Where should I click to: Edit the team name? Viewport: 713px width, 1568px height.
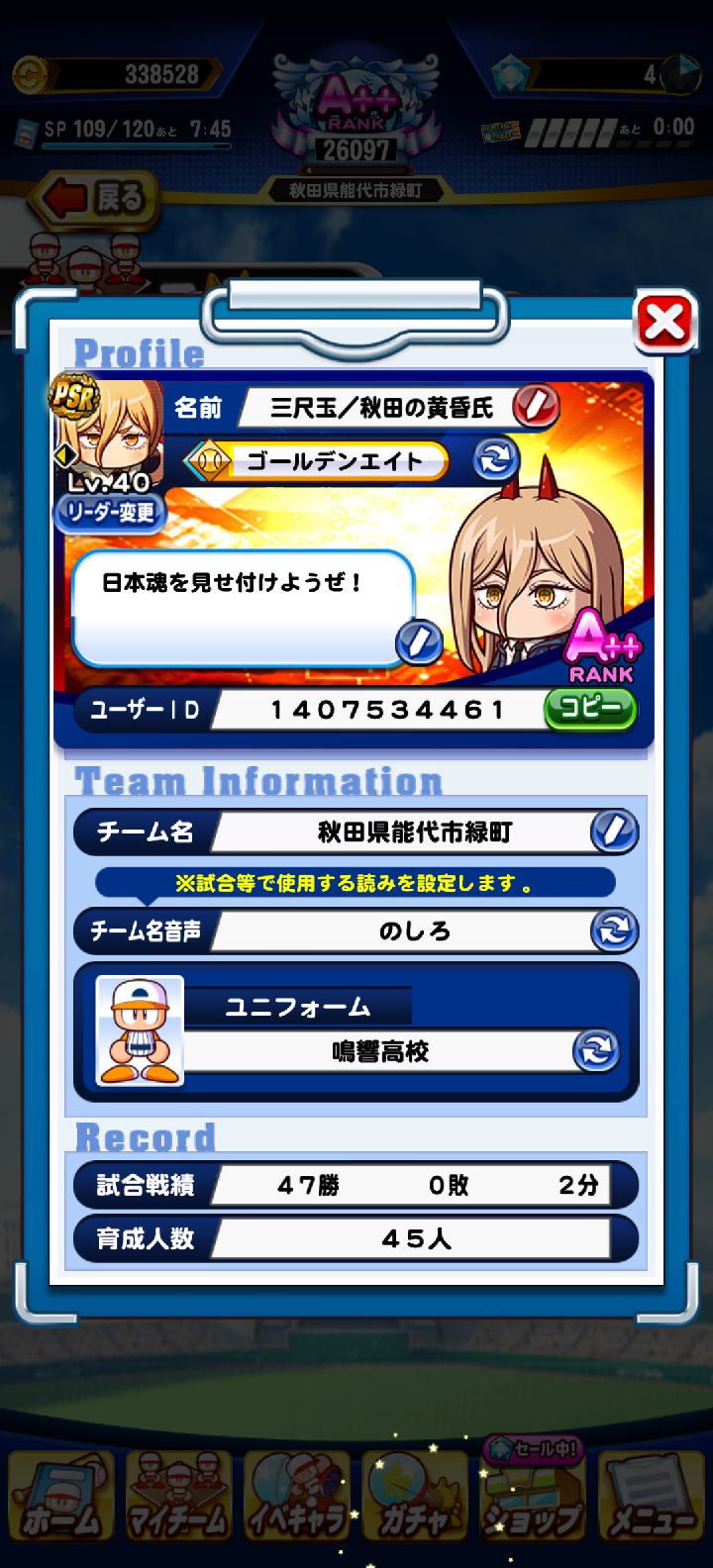pos(613,832)
